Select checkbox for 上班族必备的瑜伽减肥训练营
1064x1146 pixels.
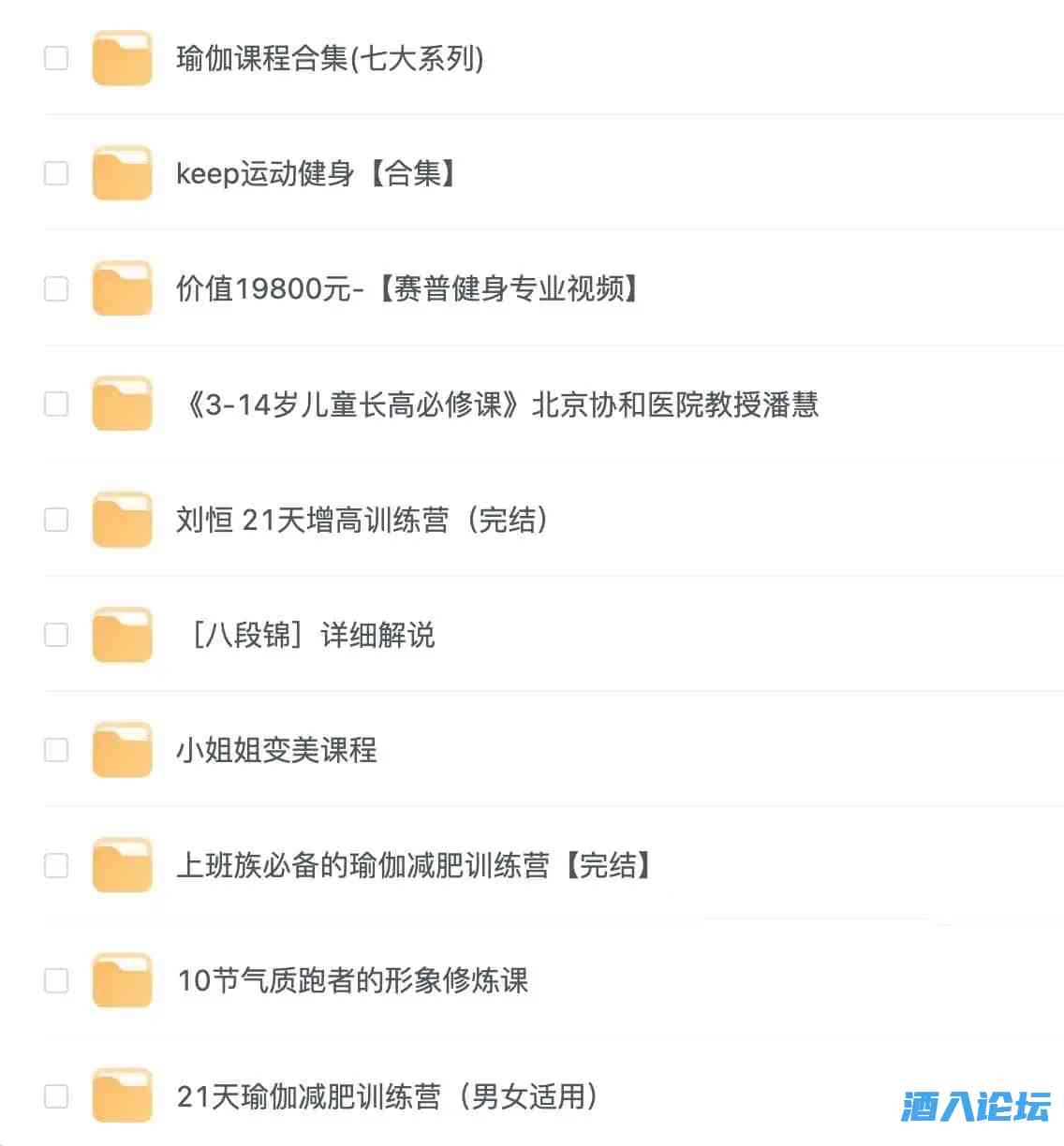tap(56, 865)
